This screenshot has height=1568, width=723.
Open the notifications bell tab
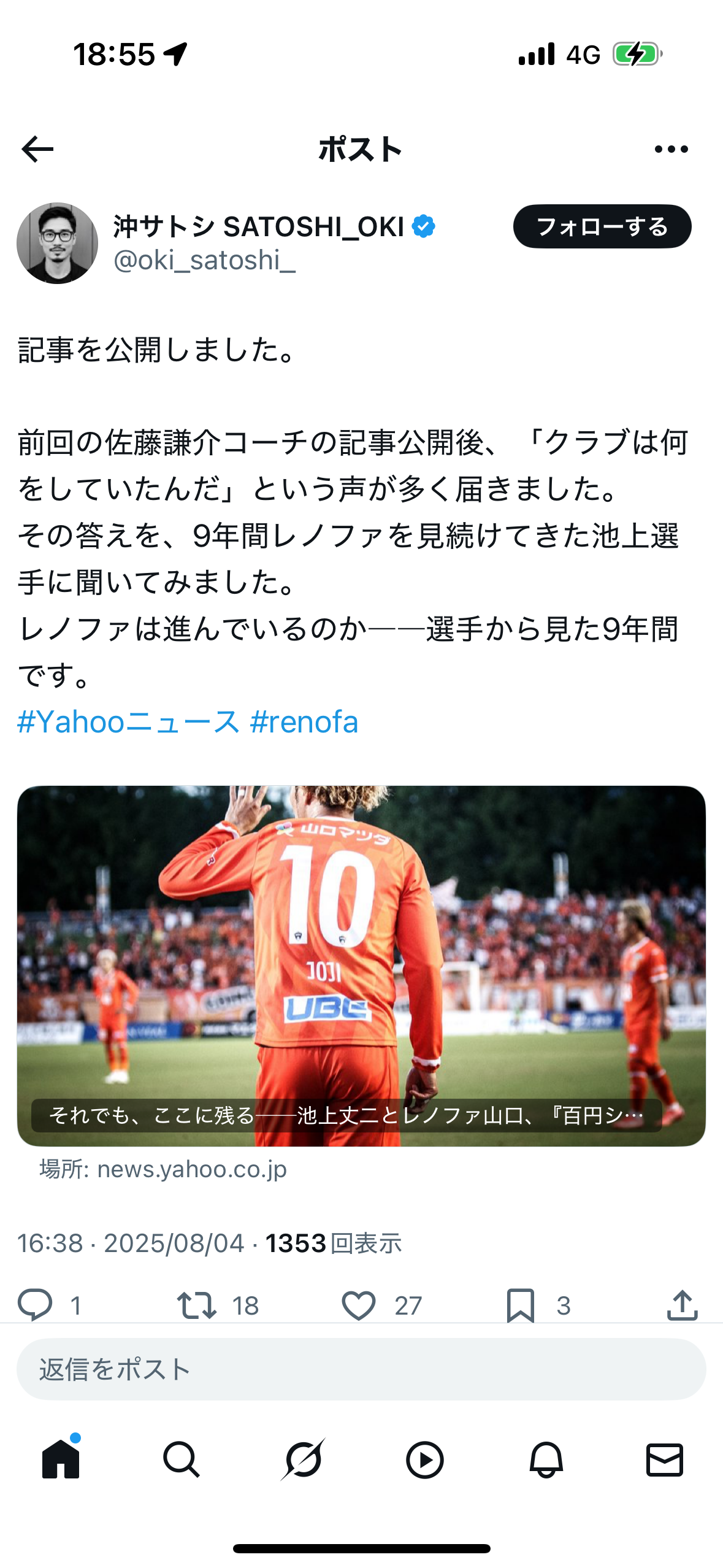[546, 1459]
